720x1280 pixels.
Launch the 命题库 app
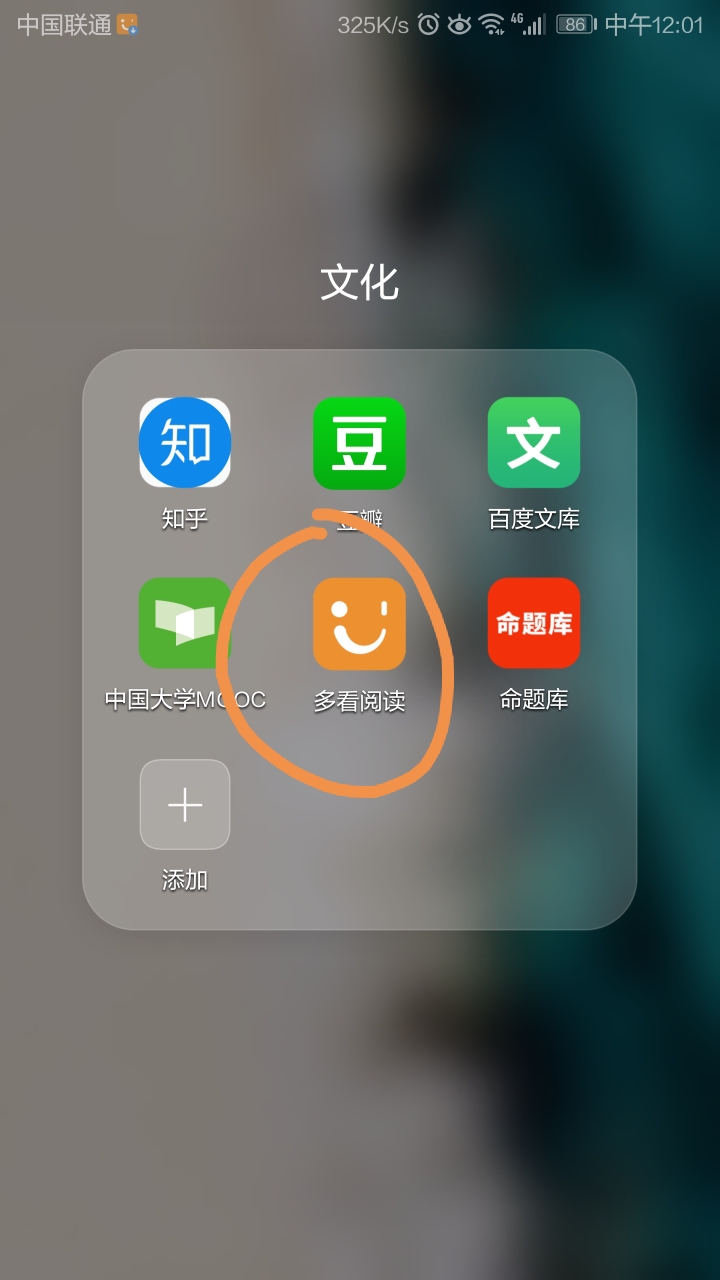(534, 624)
